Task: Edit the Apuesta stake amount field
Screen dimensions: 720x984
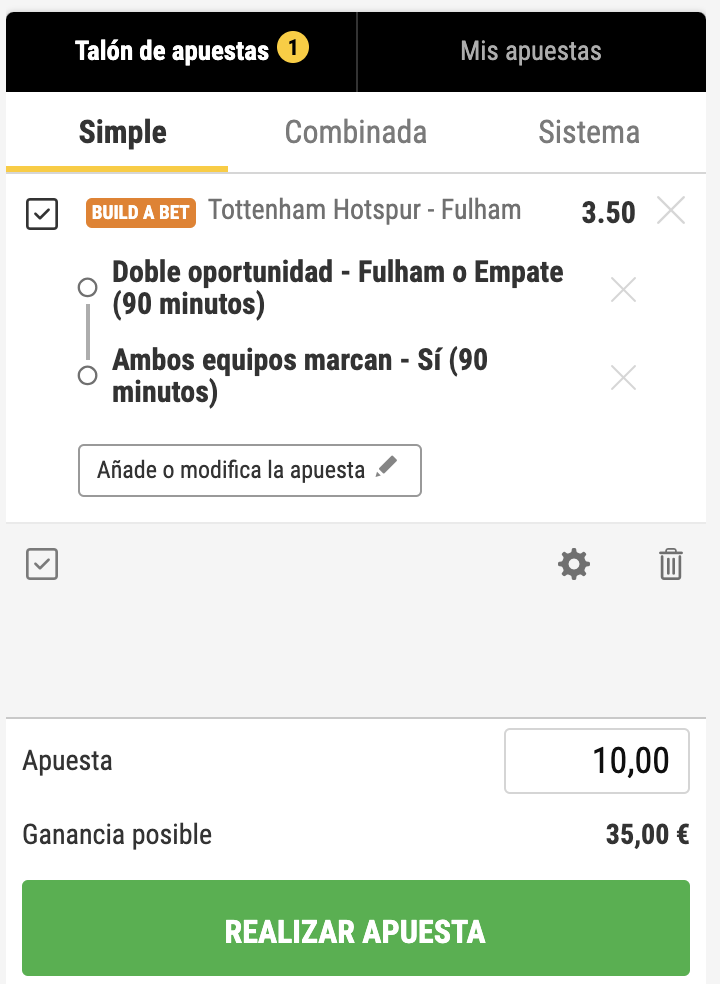Action: [596, 761]
